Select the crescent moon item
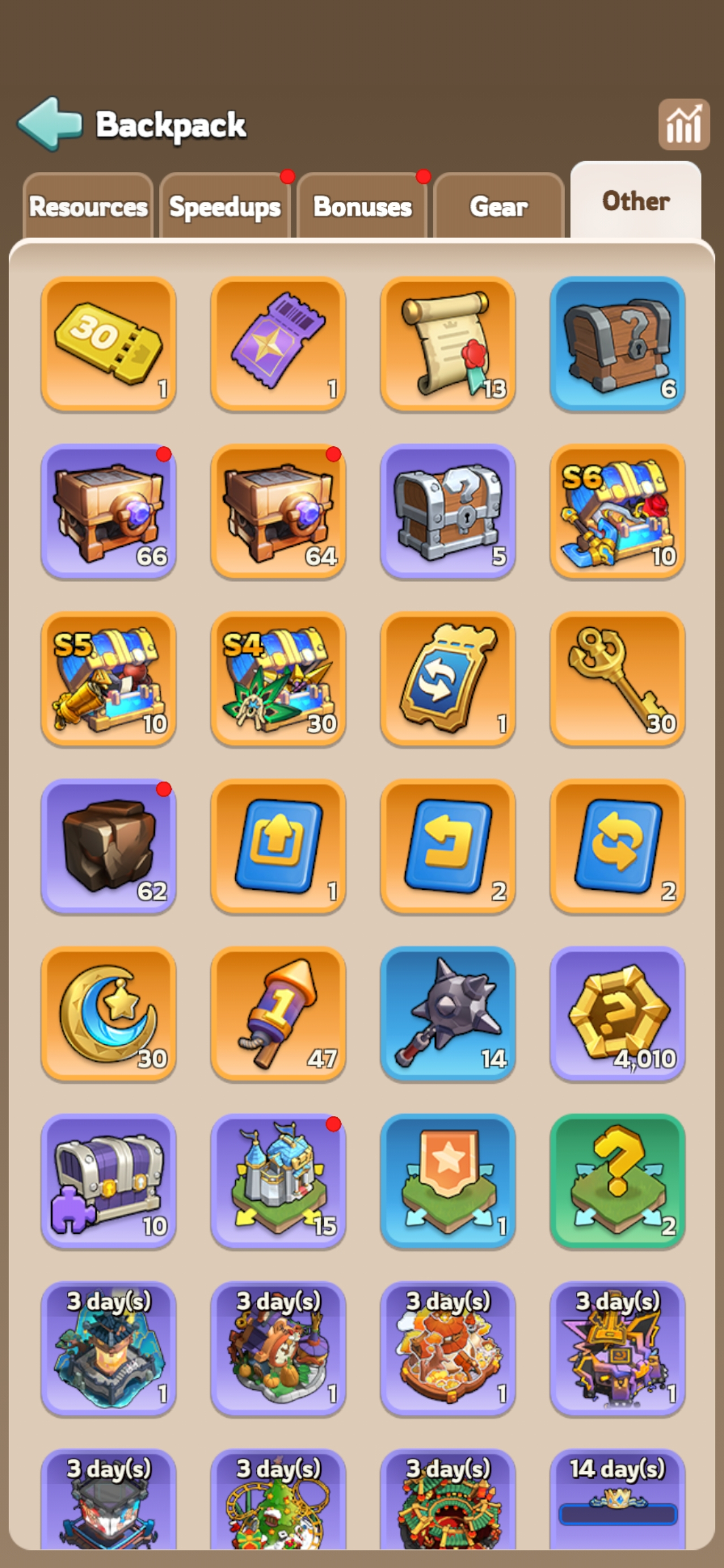 click(x=109, y=1014)
